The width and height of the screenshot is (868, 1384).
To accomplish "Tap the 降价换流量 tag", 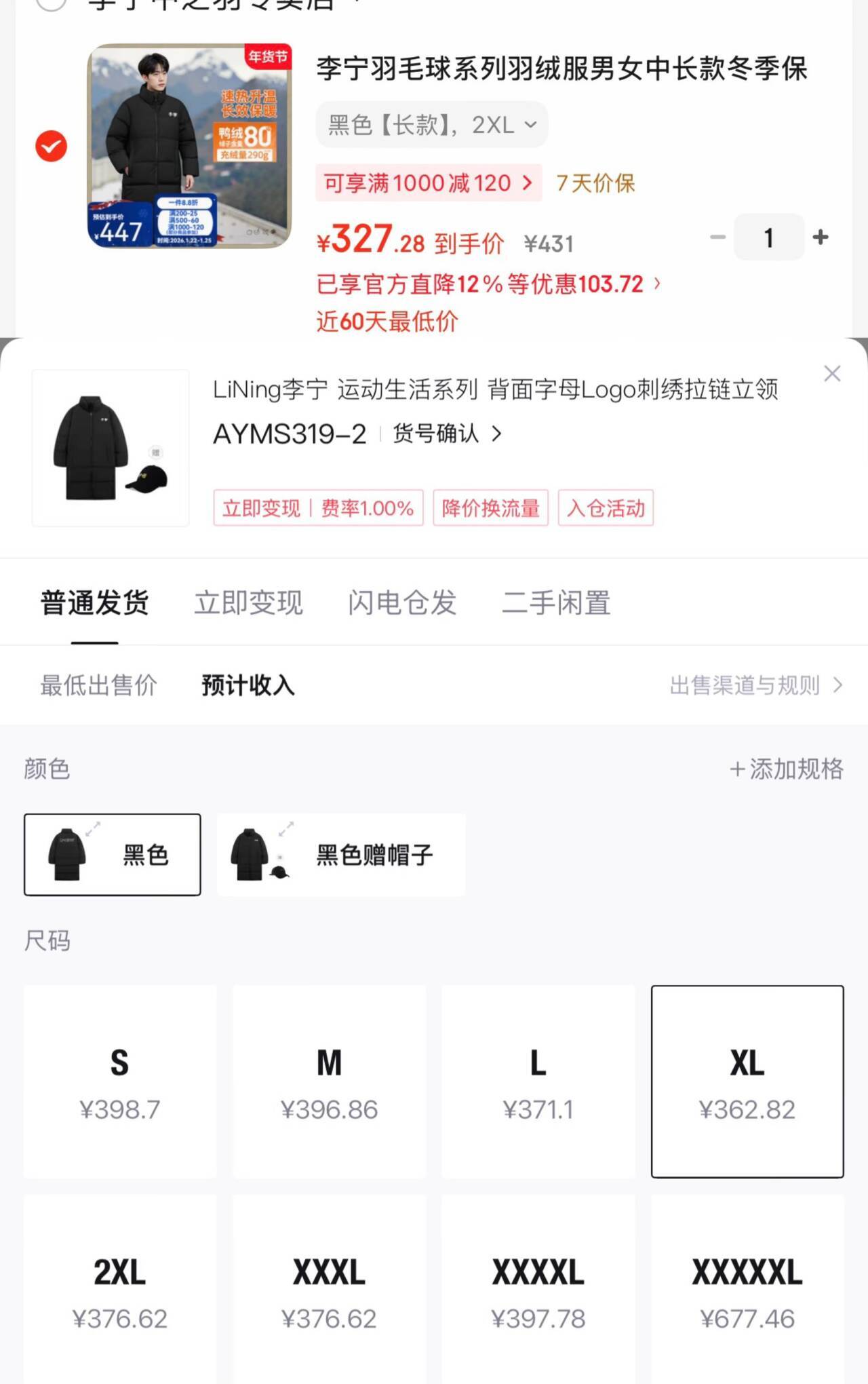I will coord(490,508).
